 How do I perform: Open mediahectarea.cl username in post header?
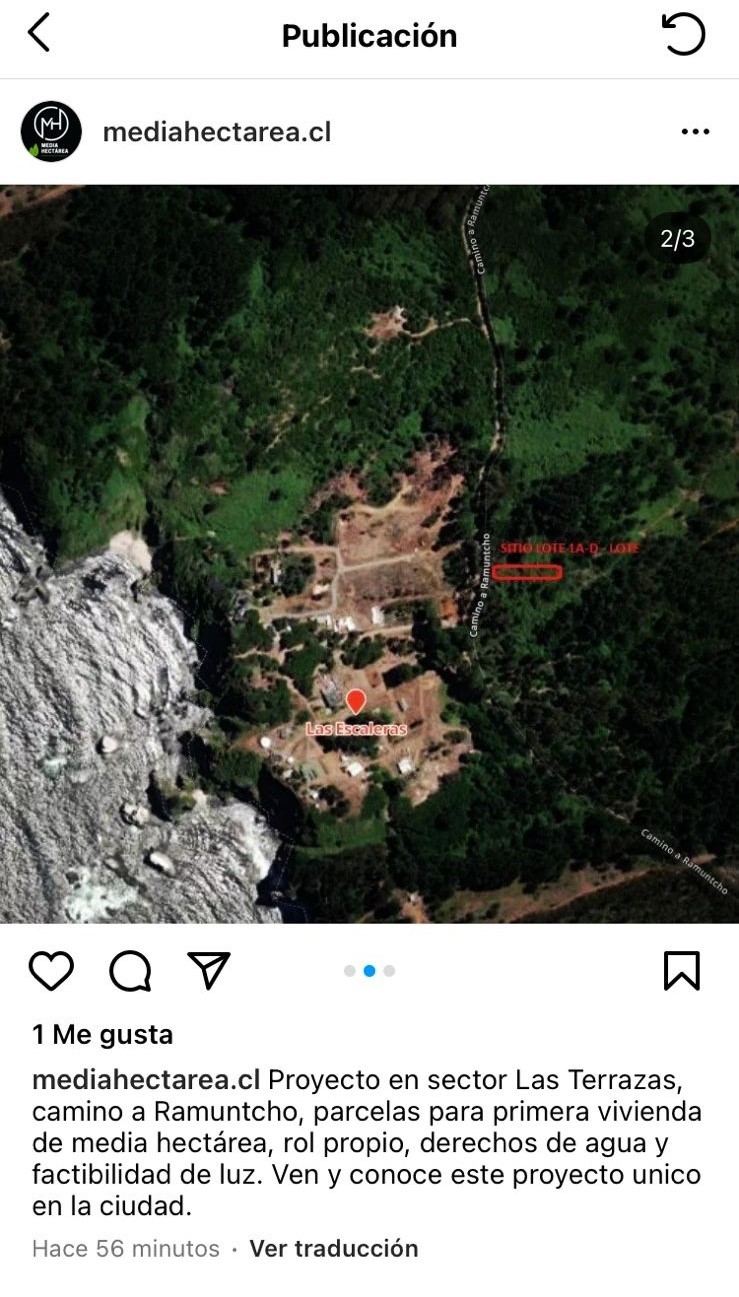(216, 132)
